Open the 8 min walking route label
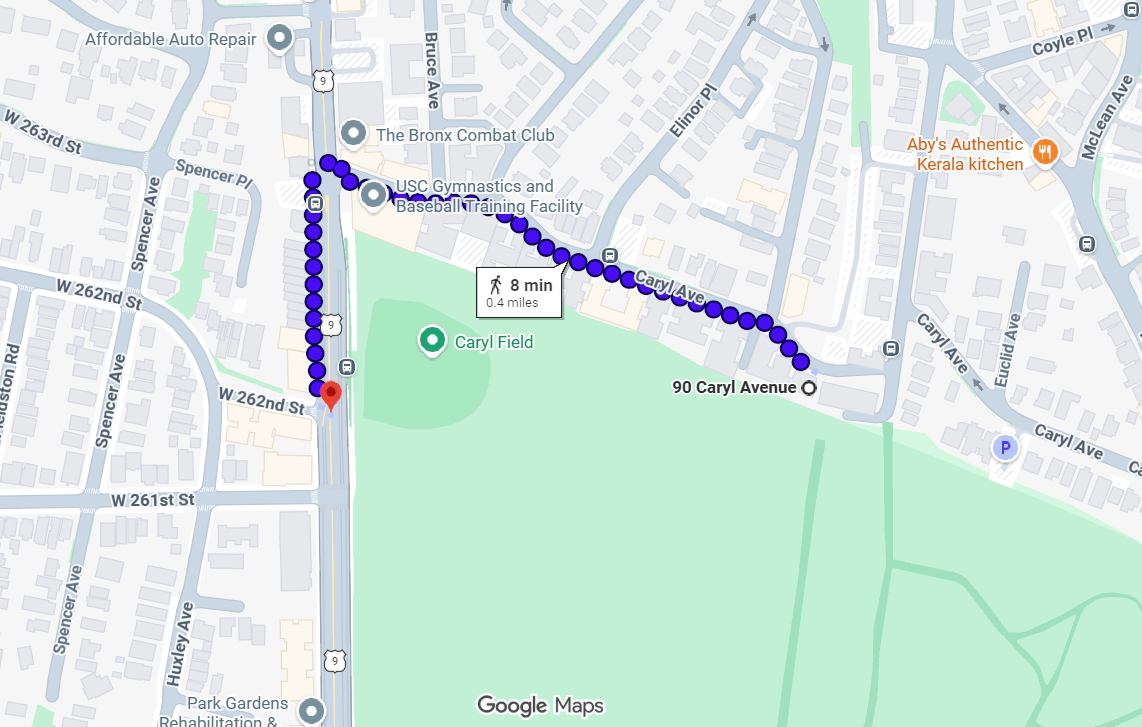 tap(520, 292)
